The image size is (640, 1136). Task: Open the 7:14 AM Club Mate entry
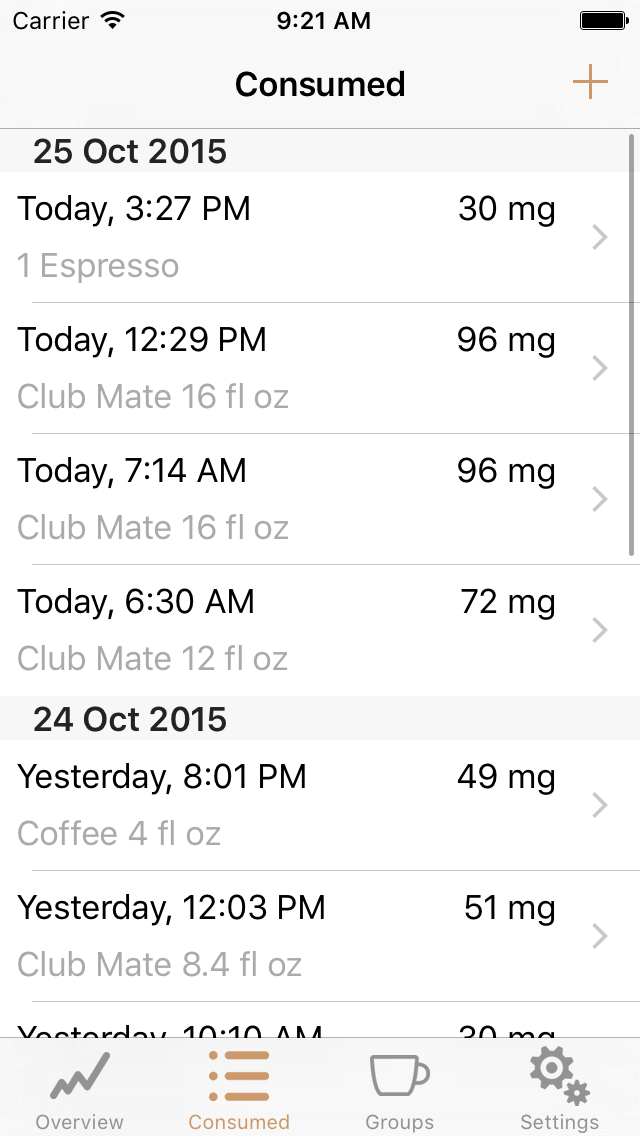(x=320, y=499)
